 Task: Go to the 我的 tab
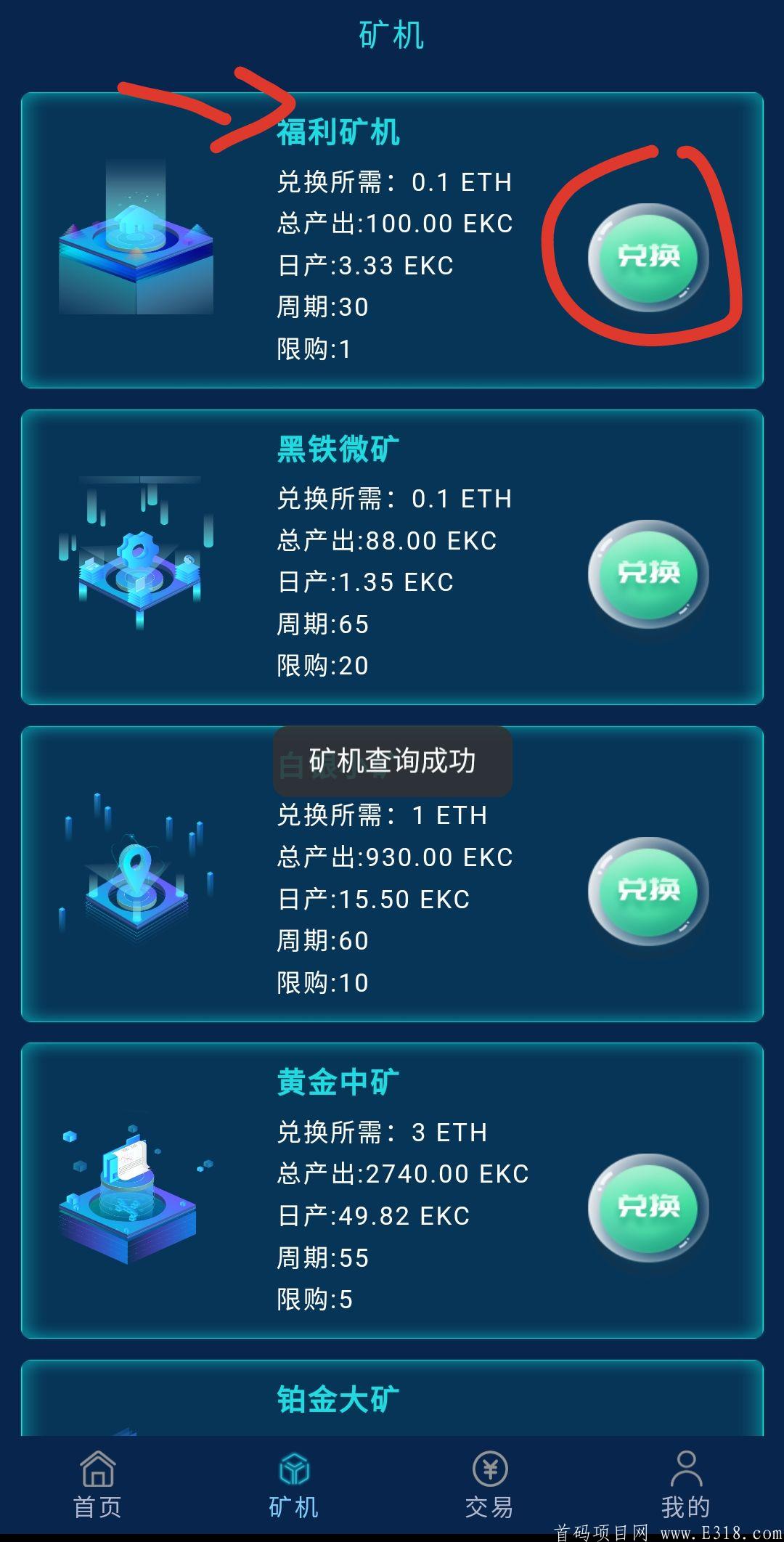(x=685, y=1485)
